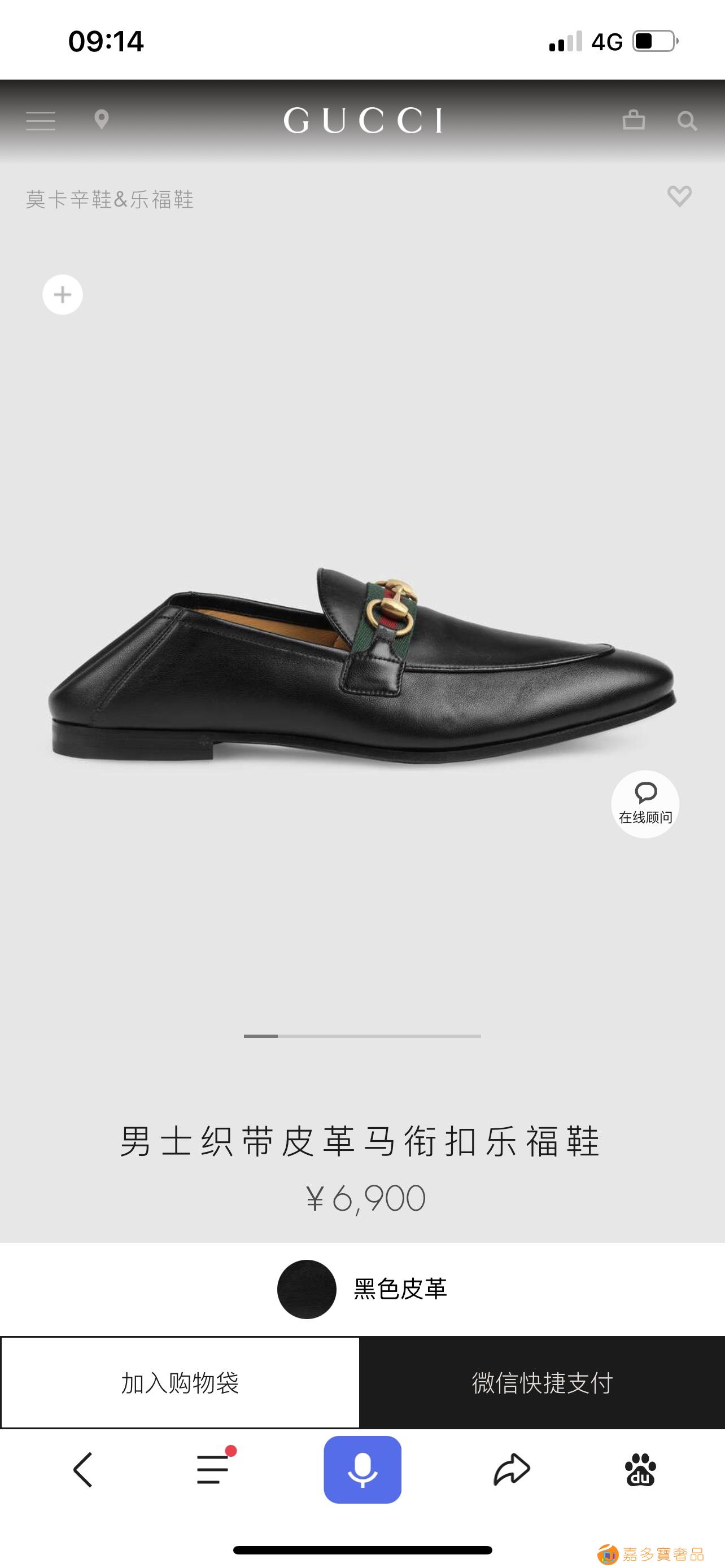Start voice search with the microphone button

[x=362, y=1469]
